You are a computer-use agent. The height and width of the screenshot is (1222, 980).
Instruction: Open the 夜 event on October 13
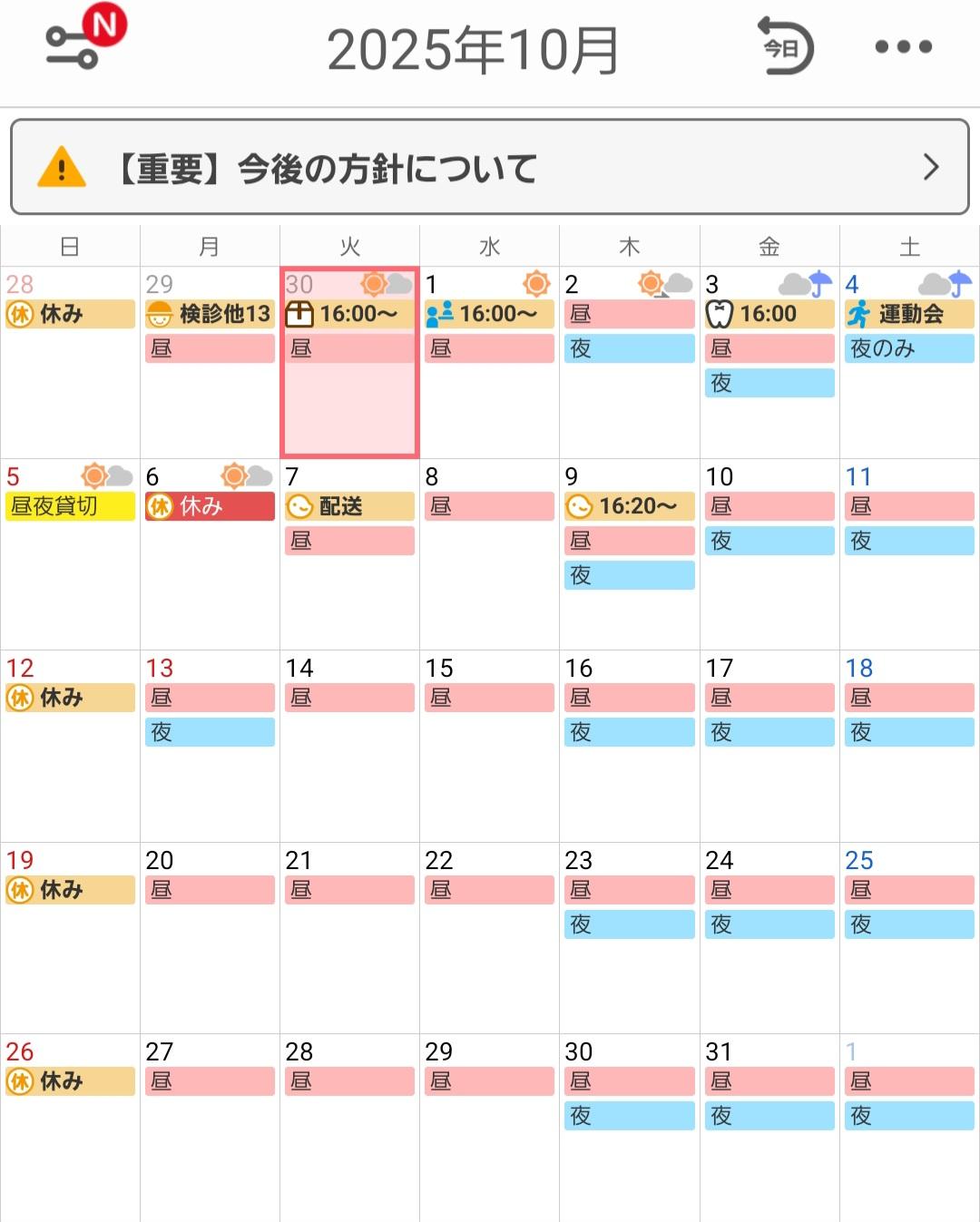pos(210,732)
